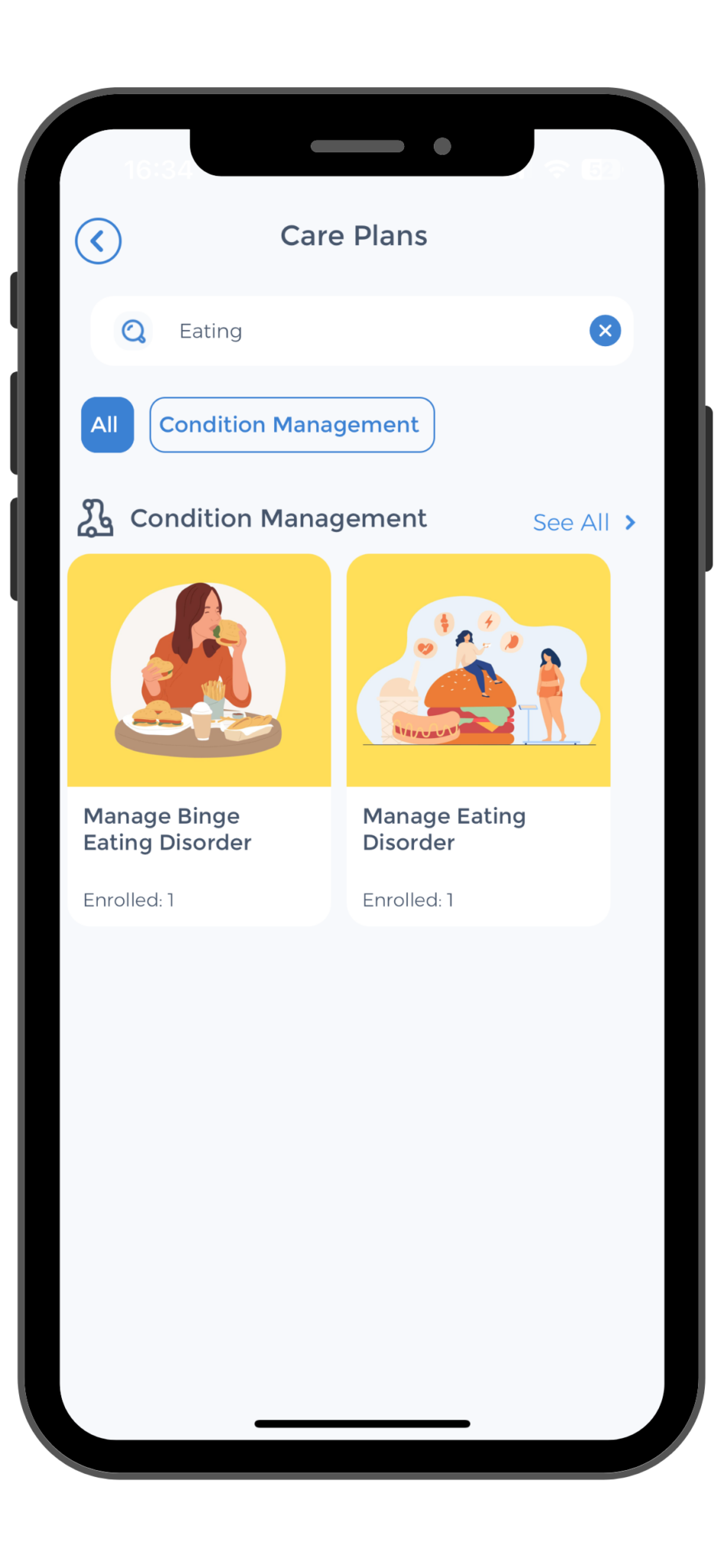This screenshot has height=1568, width=724.
Task: Open Manage Eating Disorder plan
Action: pos(478,739)
